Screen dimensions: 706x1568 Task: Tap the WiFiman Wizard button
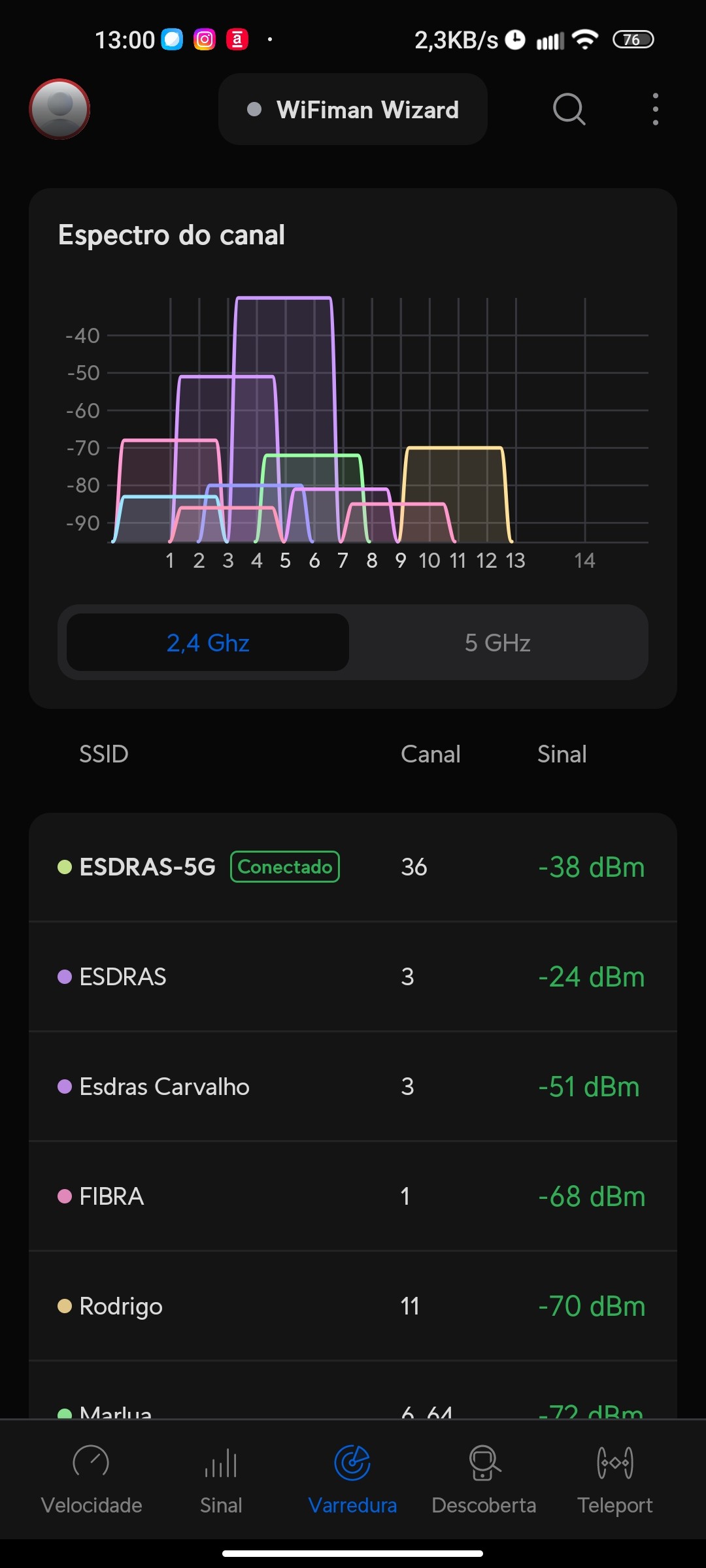pos(353,110)
